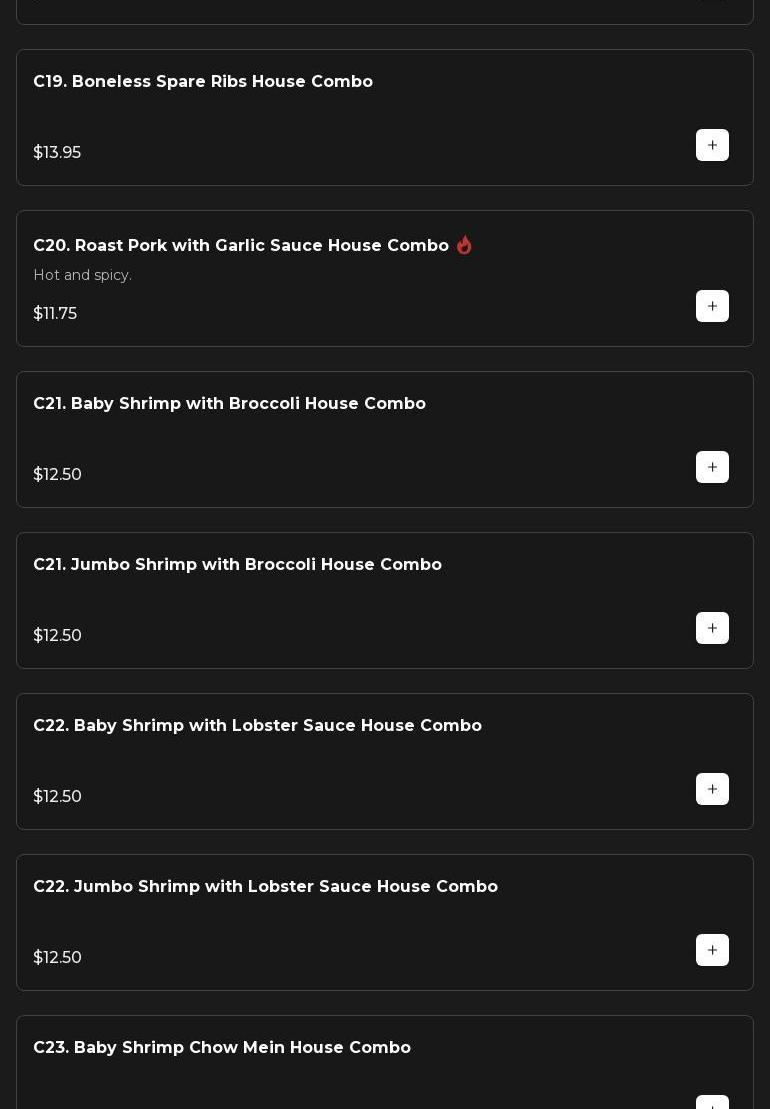Open C19 Boneless Spare Ribs House Combo details
The image size is (770, 1109).
tap(203, 82)
